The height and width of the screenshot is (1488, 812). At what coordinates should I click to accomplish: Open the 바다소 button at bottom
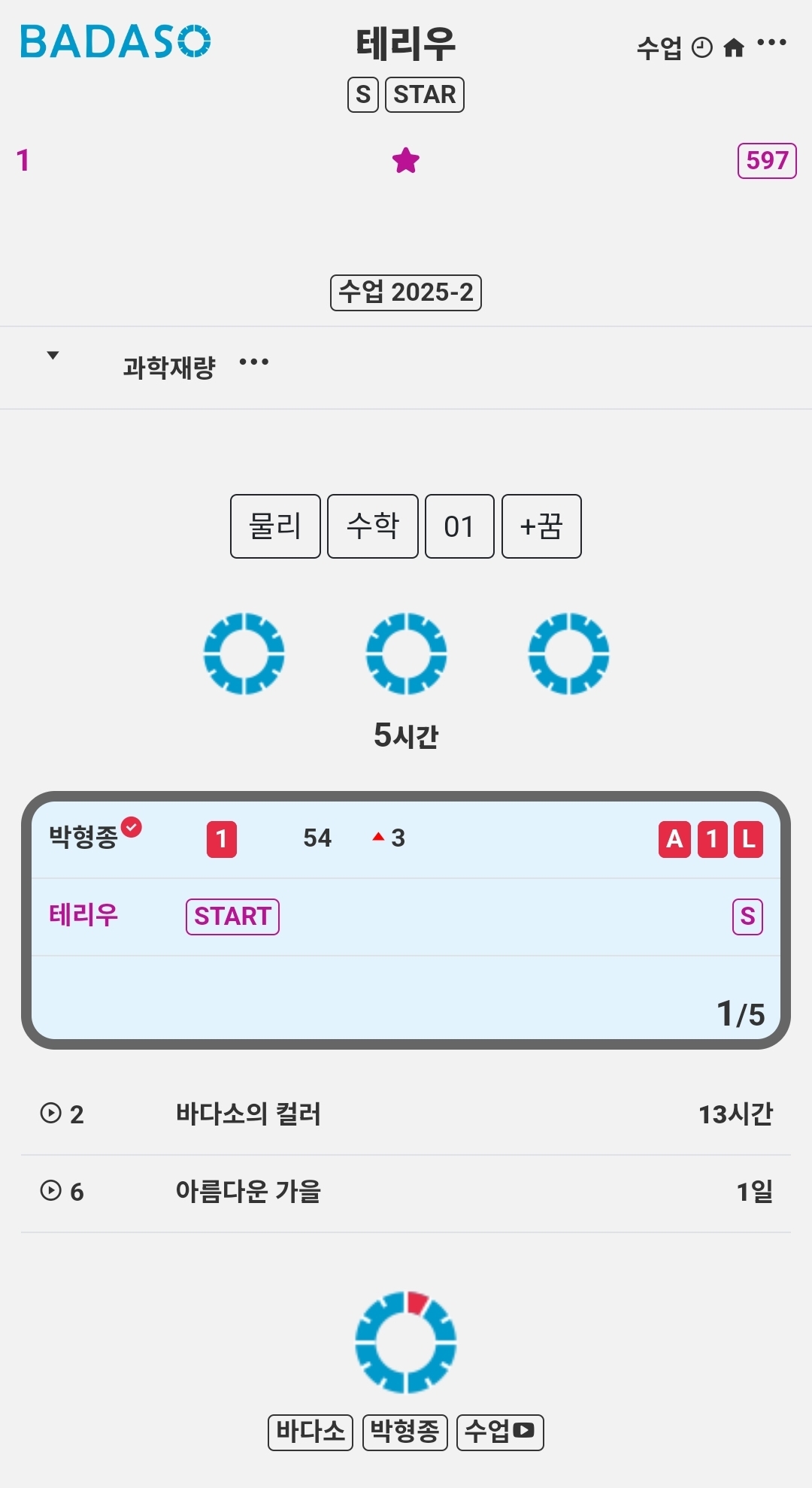click(x=310, y=1432)
